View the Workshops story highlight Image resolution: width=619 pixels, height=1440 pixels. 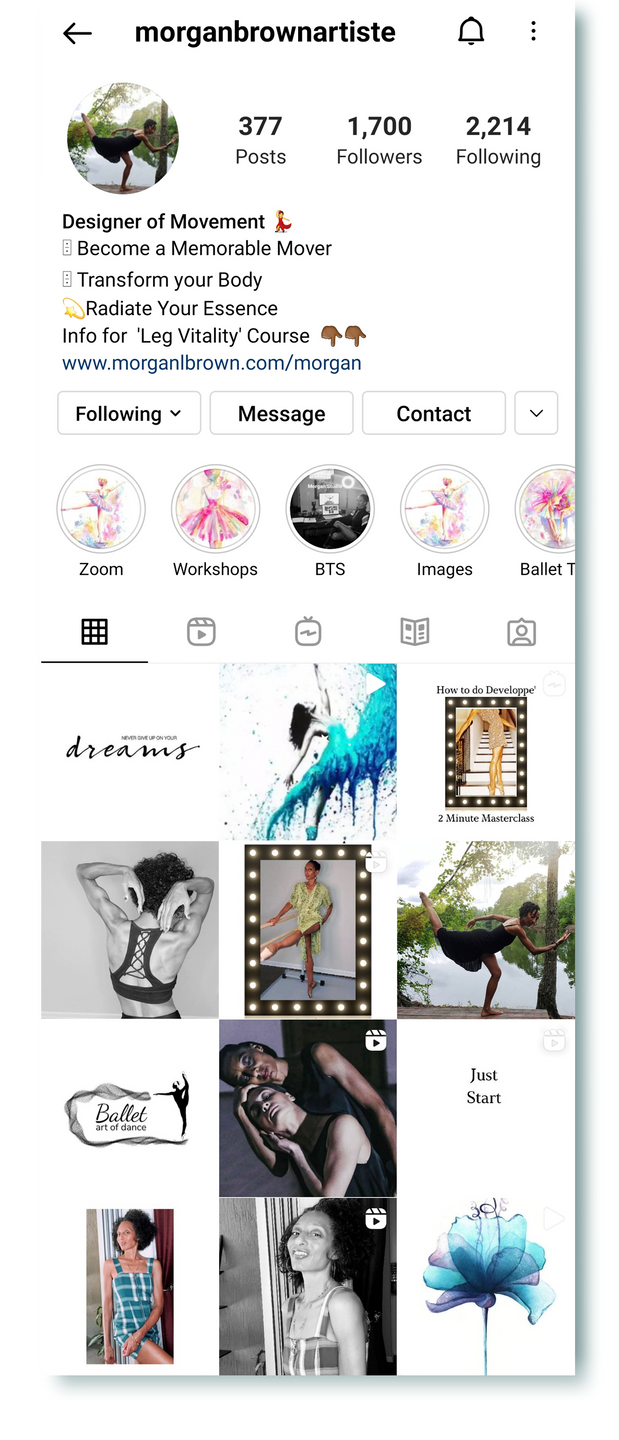point(215,510)
